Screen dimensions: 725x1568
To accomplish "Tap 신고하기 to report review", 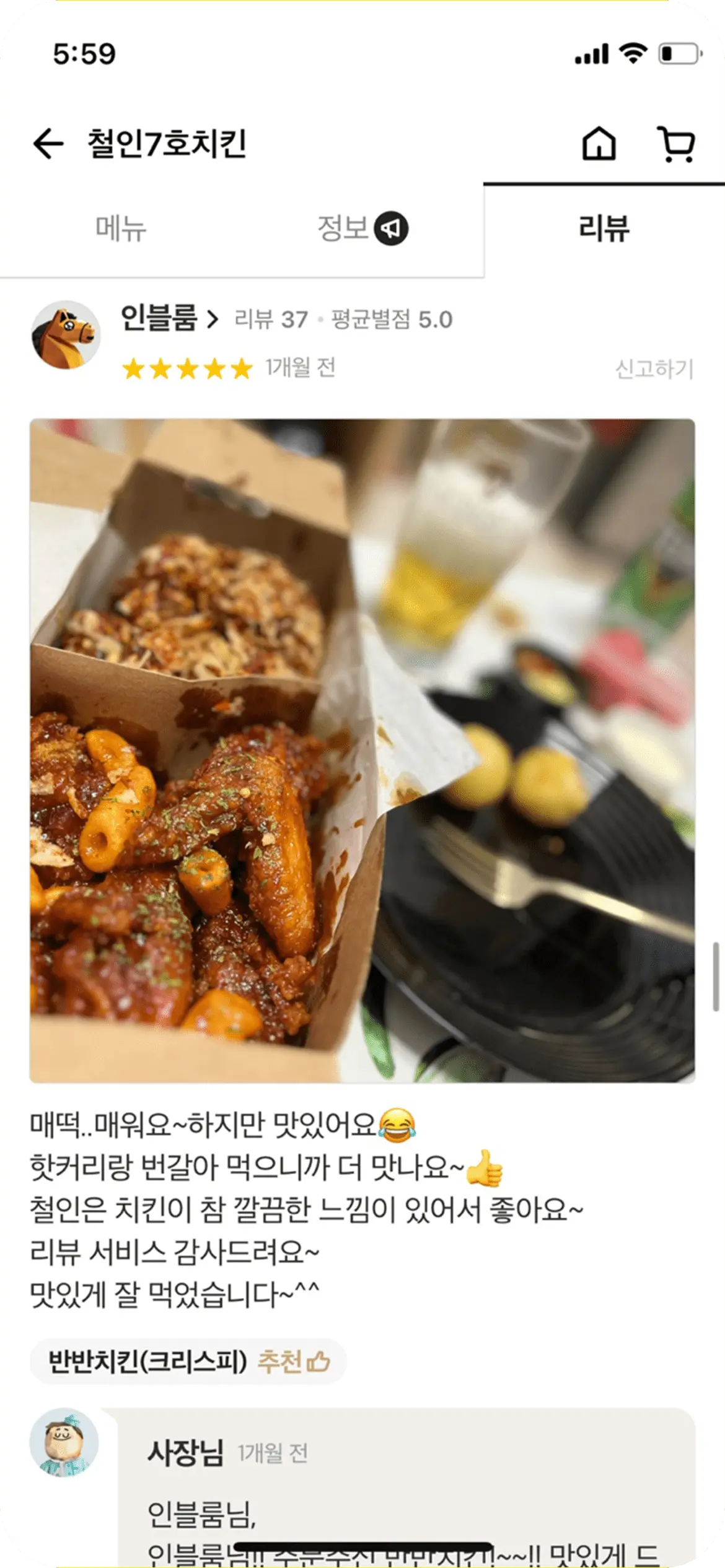I will coord(654,369).
